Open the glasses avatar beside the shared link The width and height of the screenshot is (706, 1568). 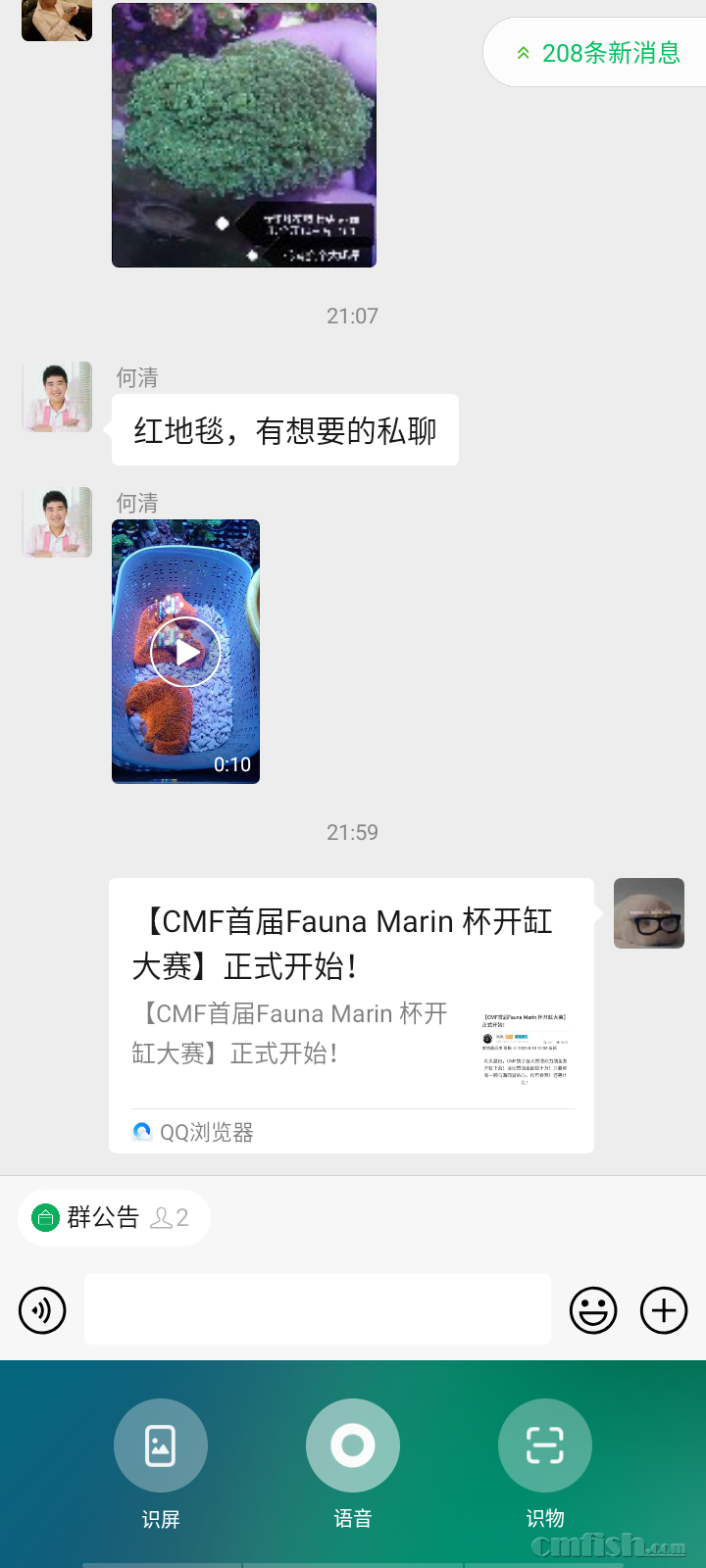coord(649,913)
